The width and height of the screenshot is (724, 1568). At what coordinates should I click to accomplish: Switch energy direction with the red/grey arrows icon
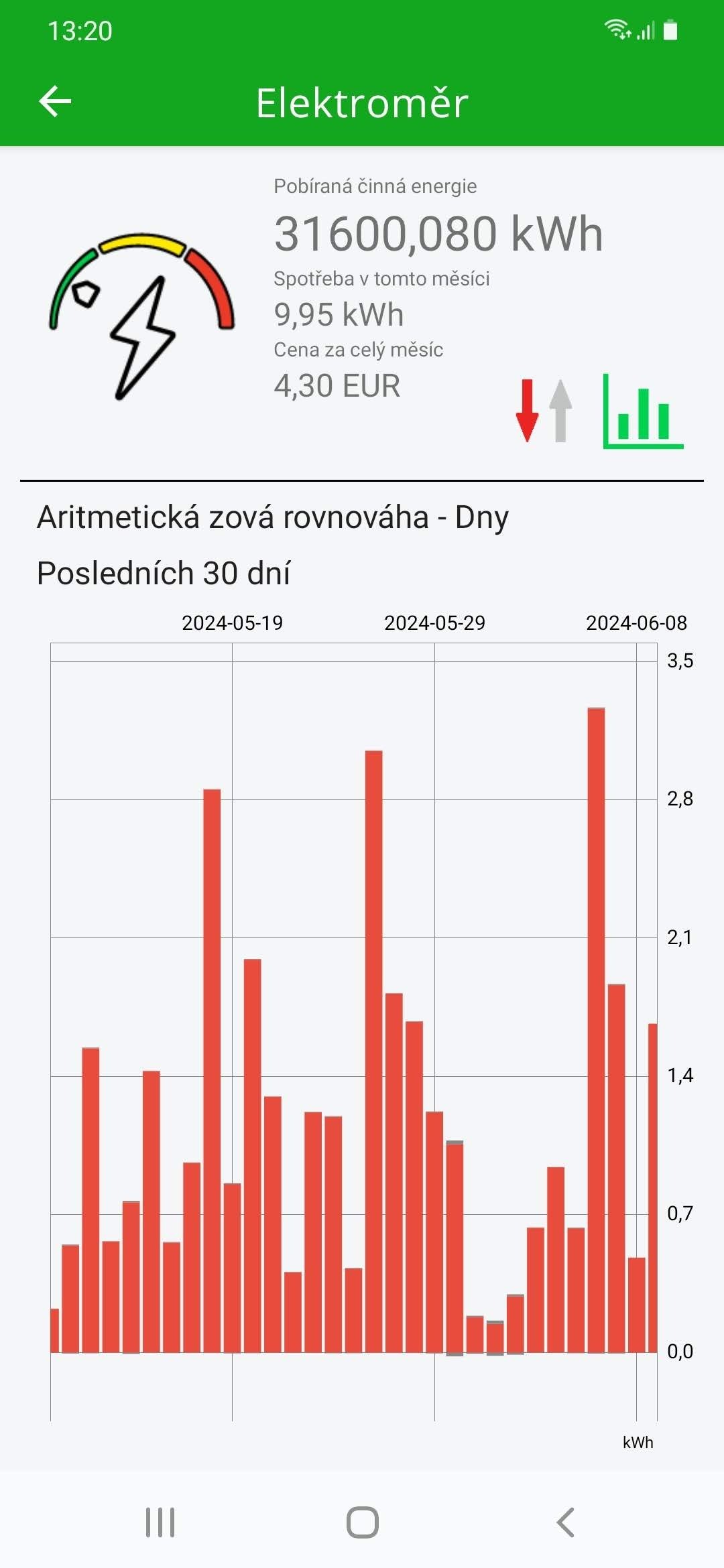544,411
